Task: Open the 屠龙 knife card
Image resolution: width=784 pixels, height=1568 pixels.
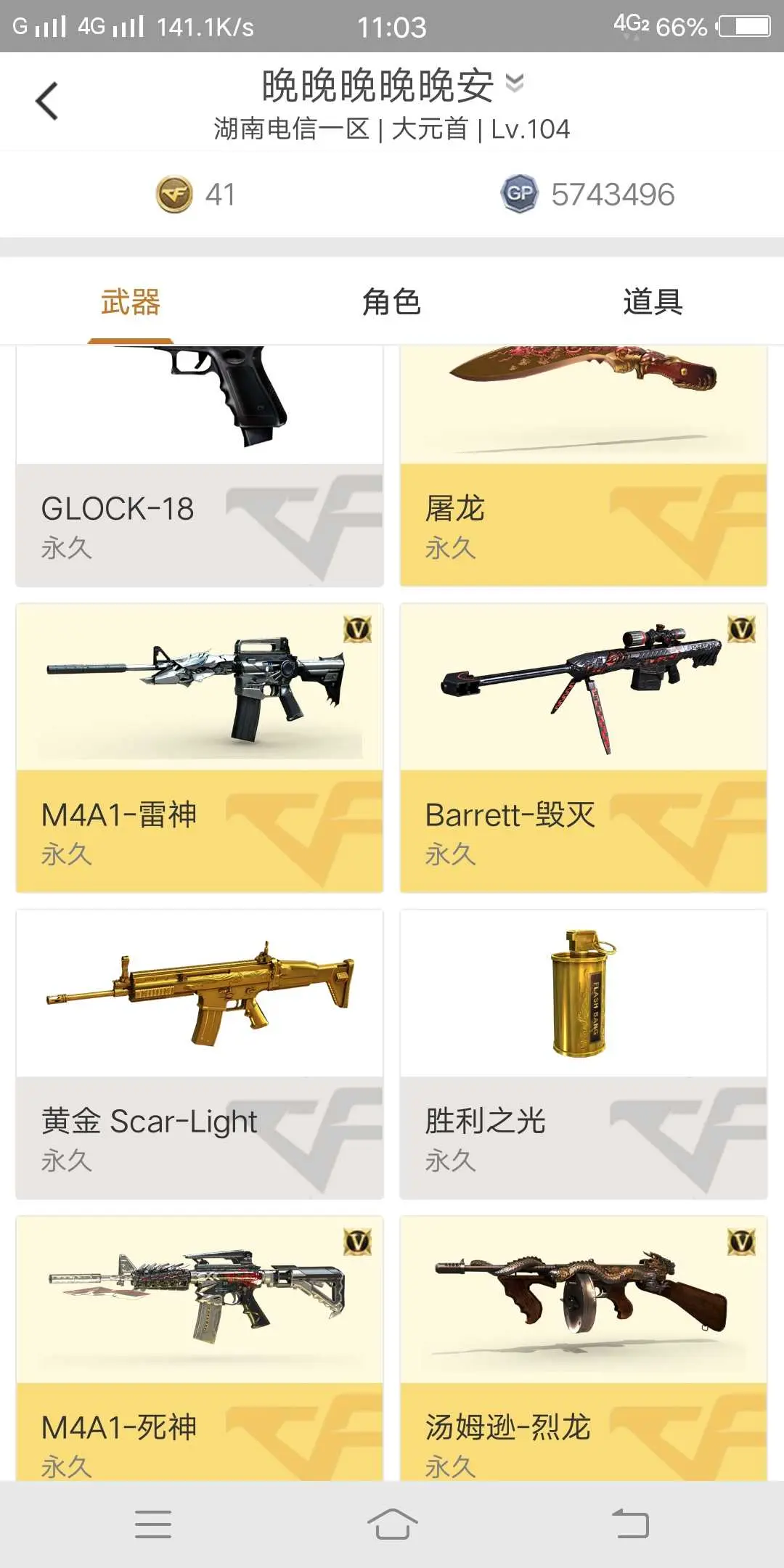Action: tap(584, 466)
